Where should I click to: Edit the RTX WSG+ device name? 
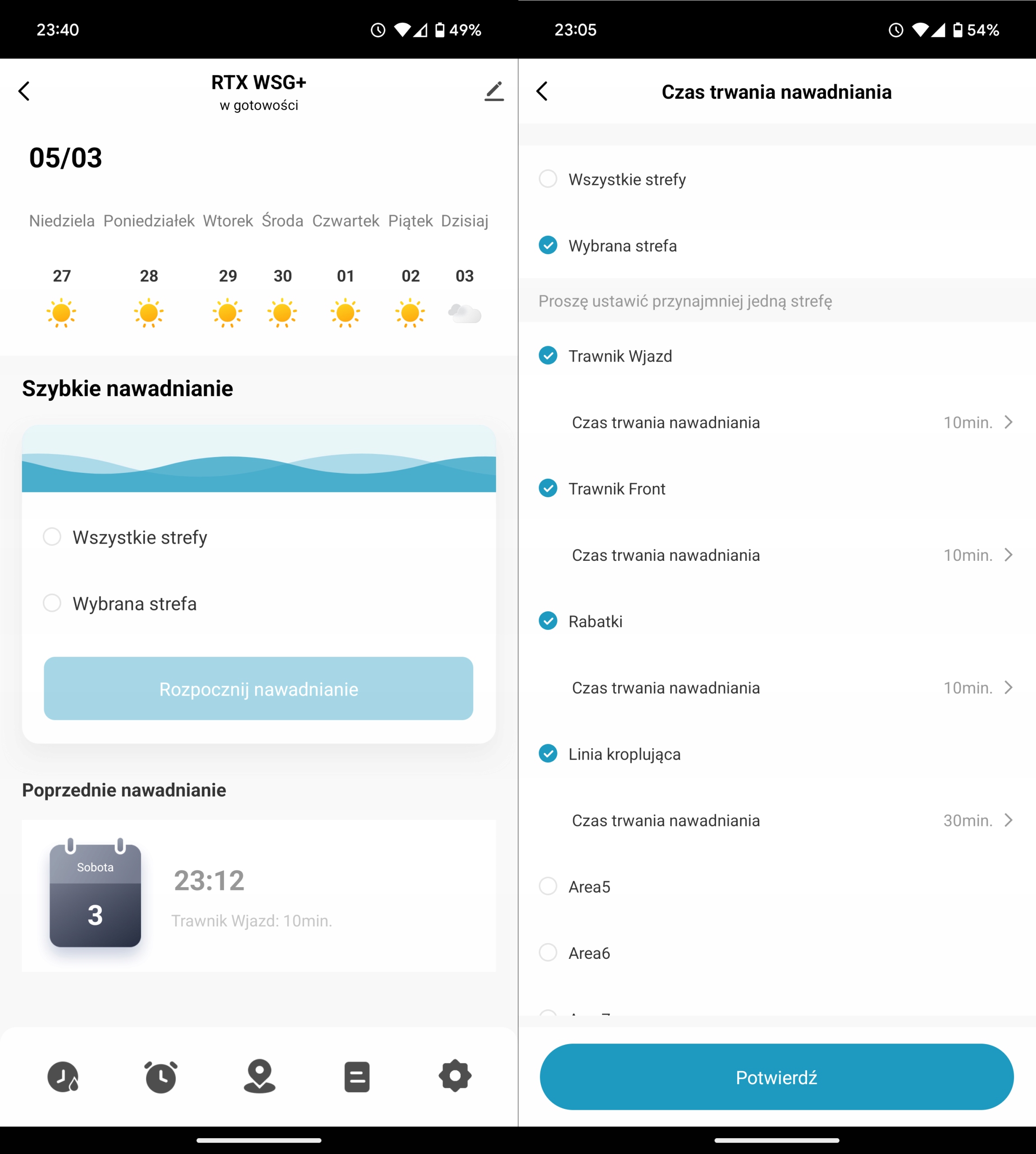click(x=493, y=91)
